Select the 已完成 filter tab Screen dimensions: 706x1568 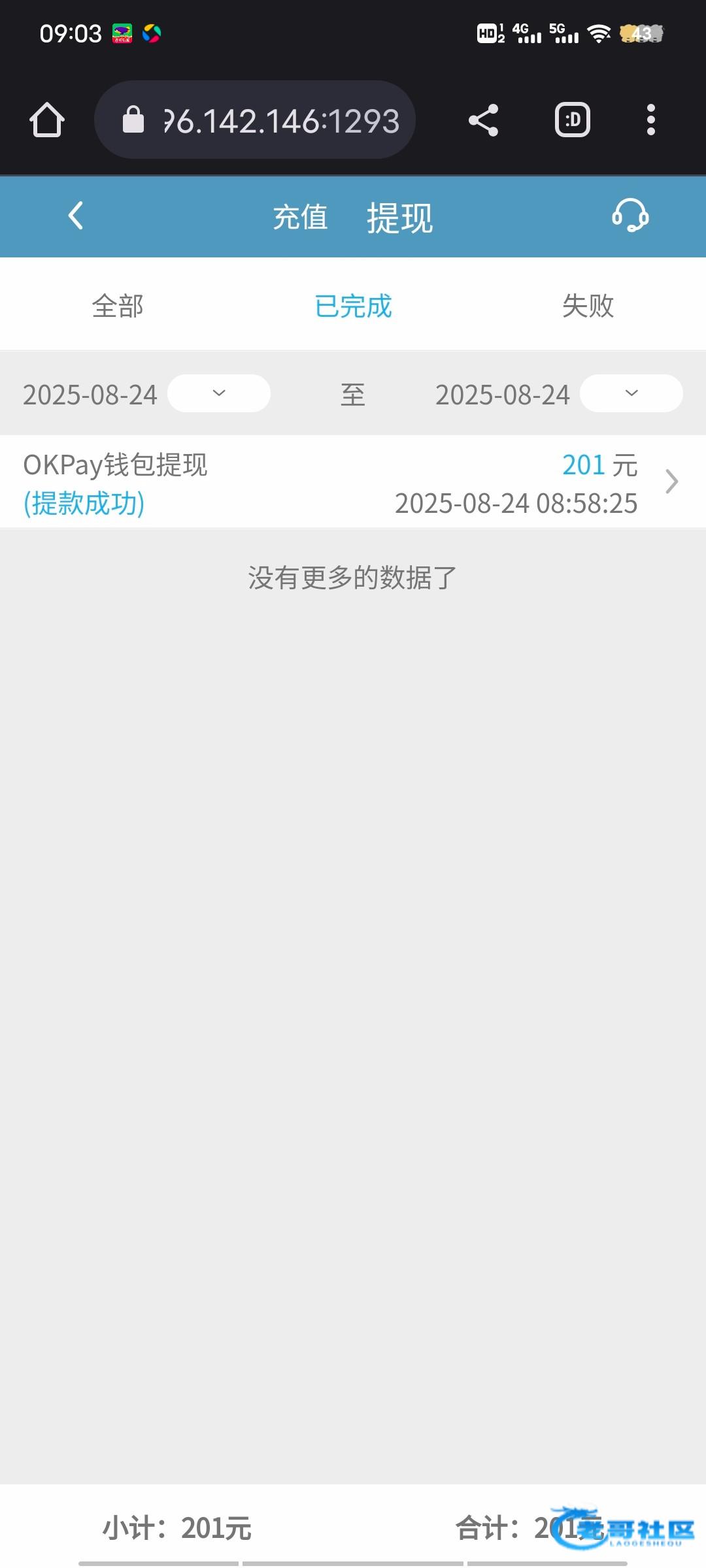tap(353, 306)
